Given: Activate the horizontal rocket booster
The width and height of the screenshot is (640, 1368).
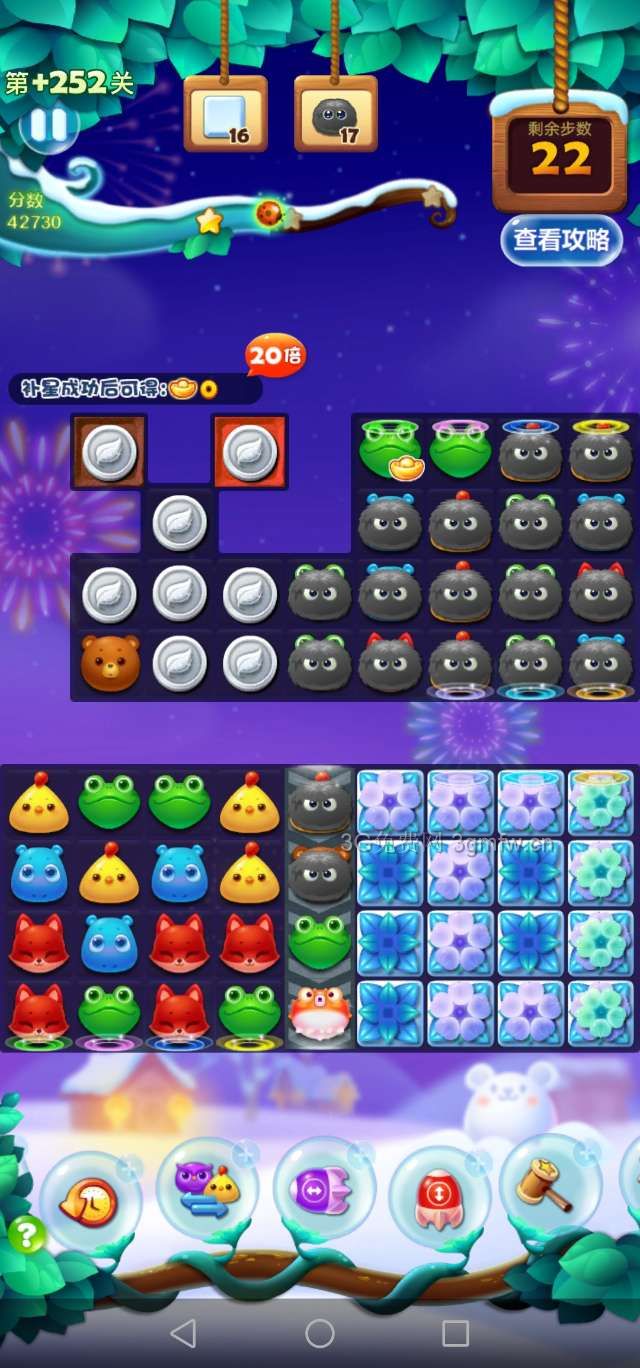Looking at the screenshot, I should point(322,1191).
